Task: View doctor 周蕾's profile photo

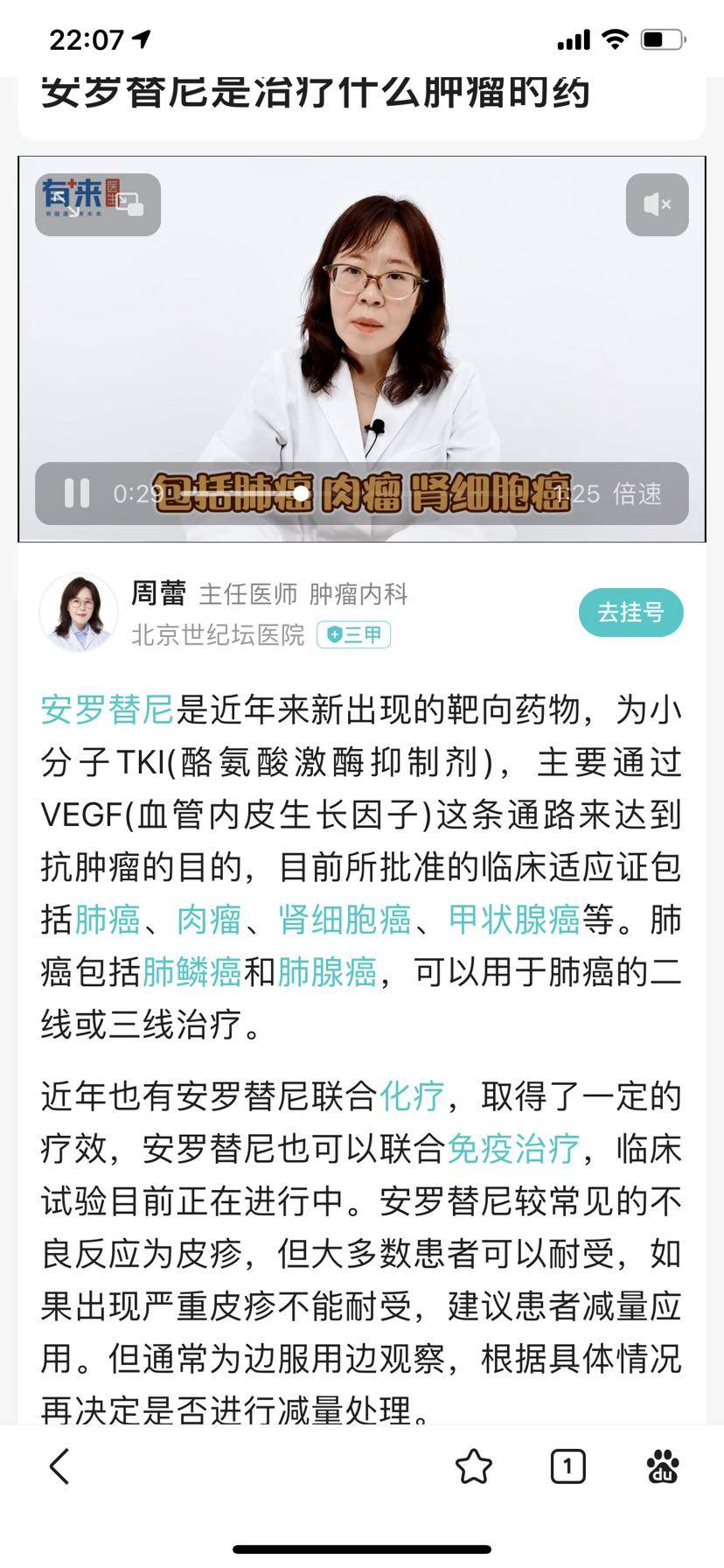Action: pos(79,612)
